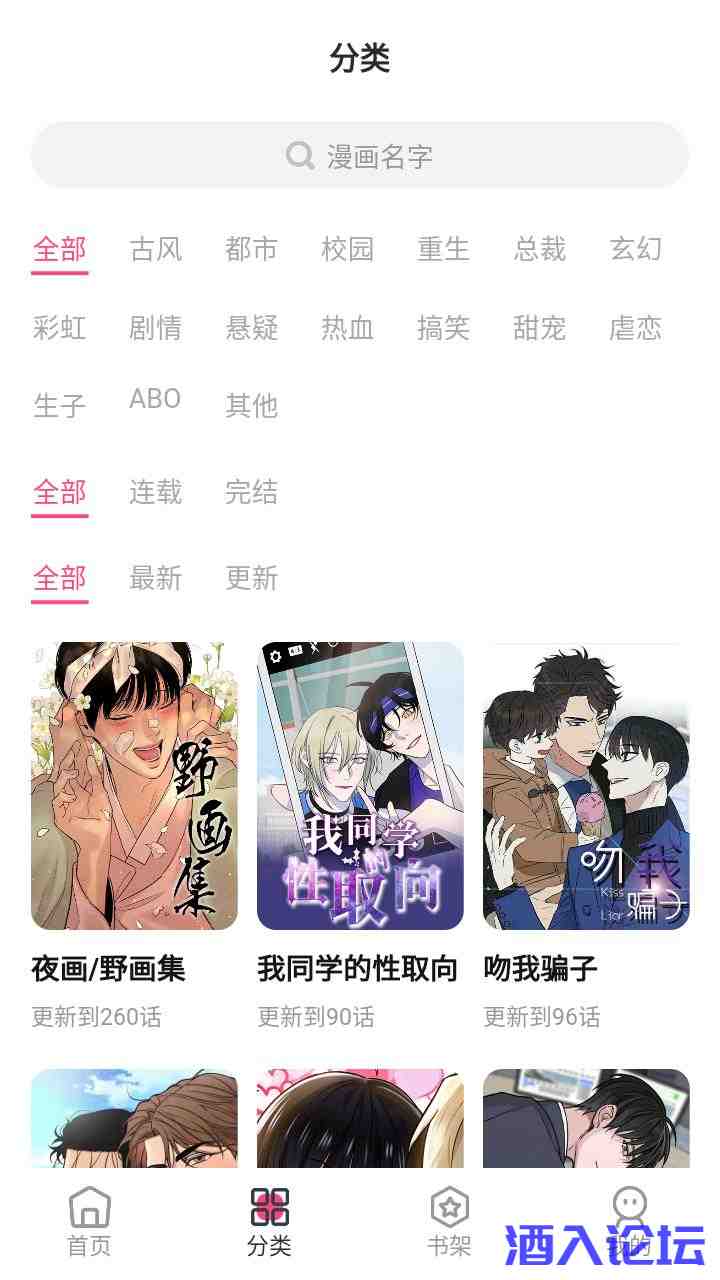Show only 完结 completed comics

coord(251,492)
